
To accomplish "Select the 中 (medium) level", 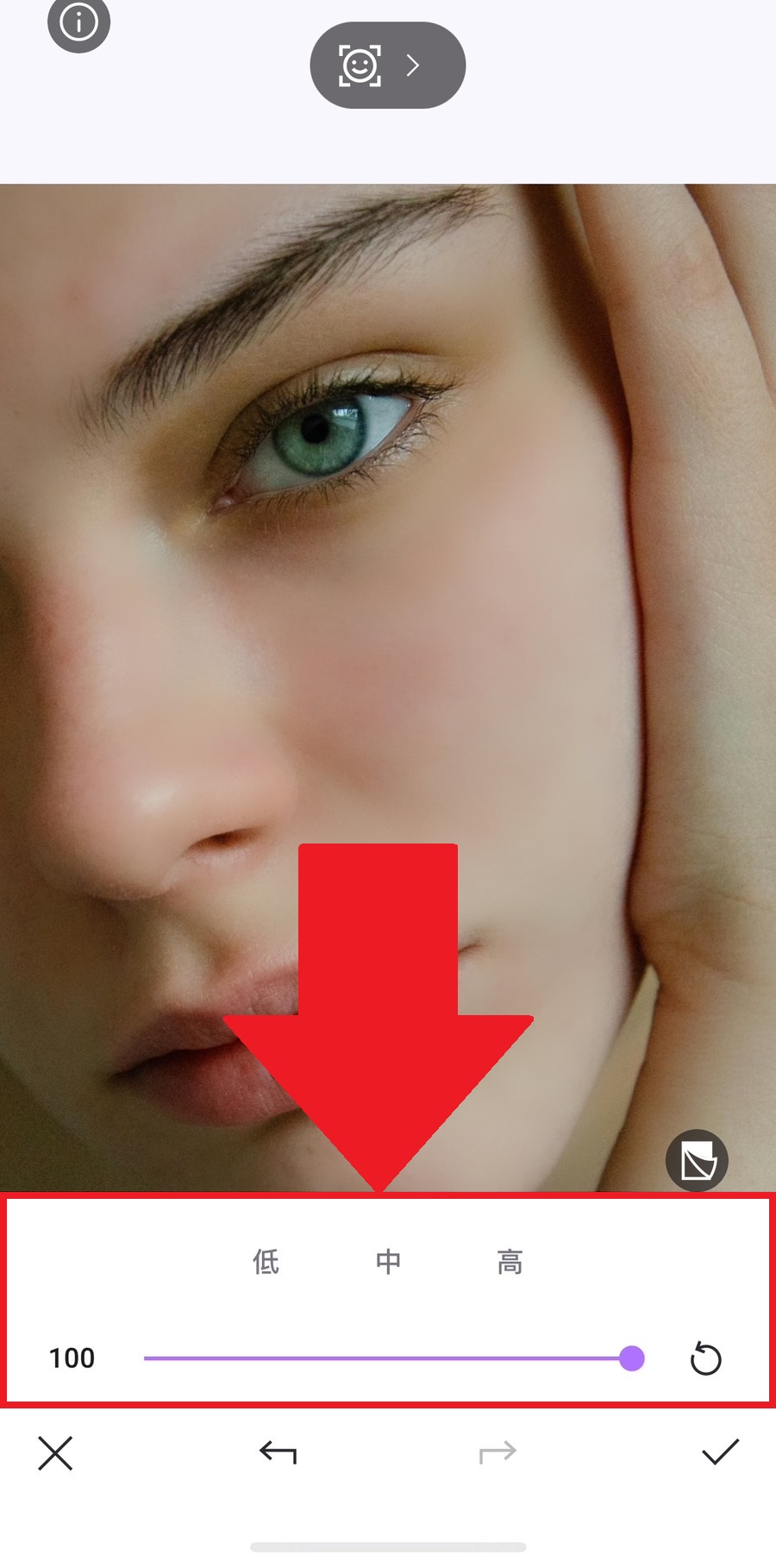I will click(388, 1262).
